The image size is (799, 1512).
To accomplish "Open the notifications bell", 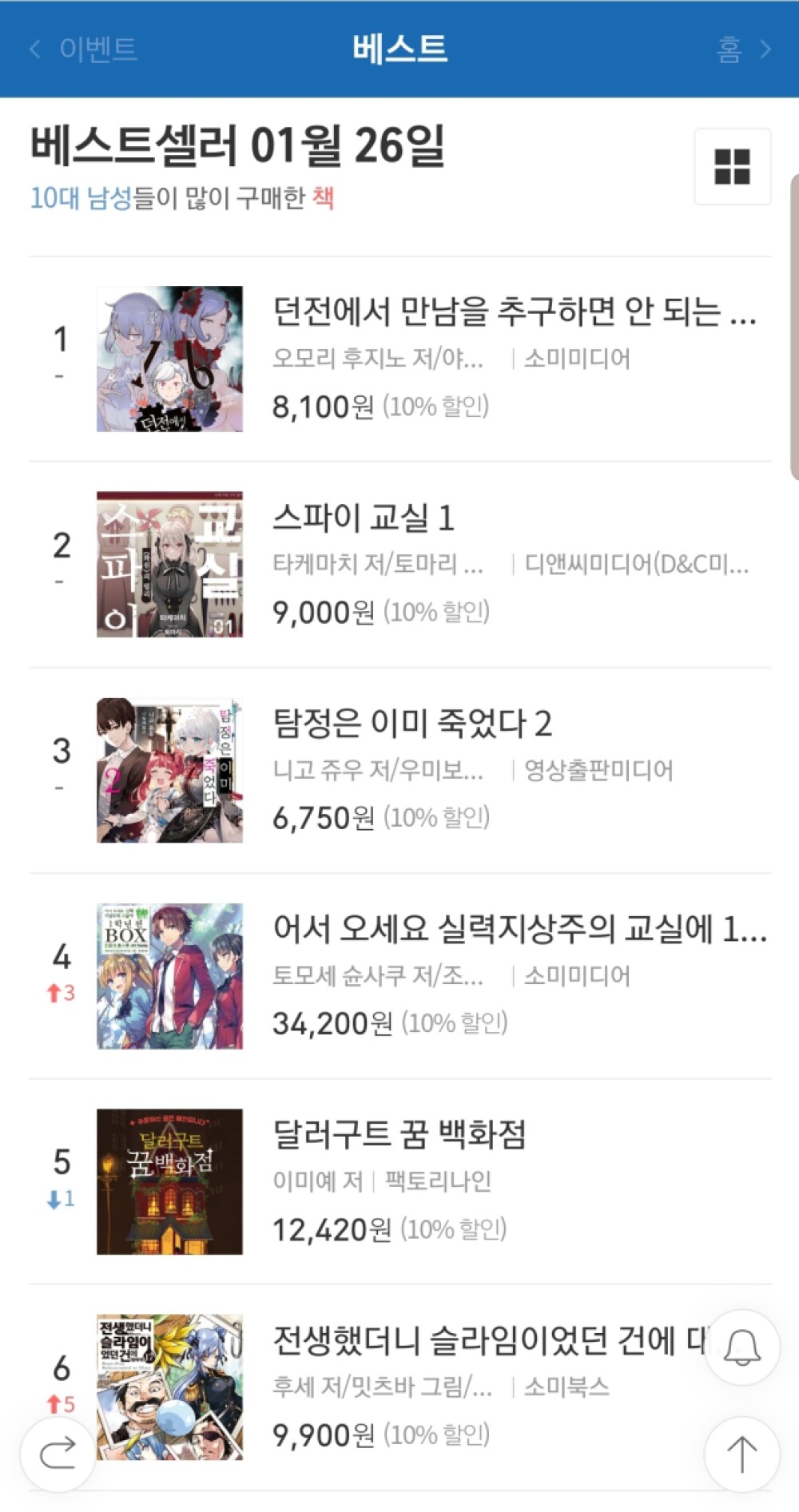I will pos(742,1347).
